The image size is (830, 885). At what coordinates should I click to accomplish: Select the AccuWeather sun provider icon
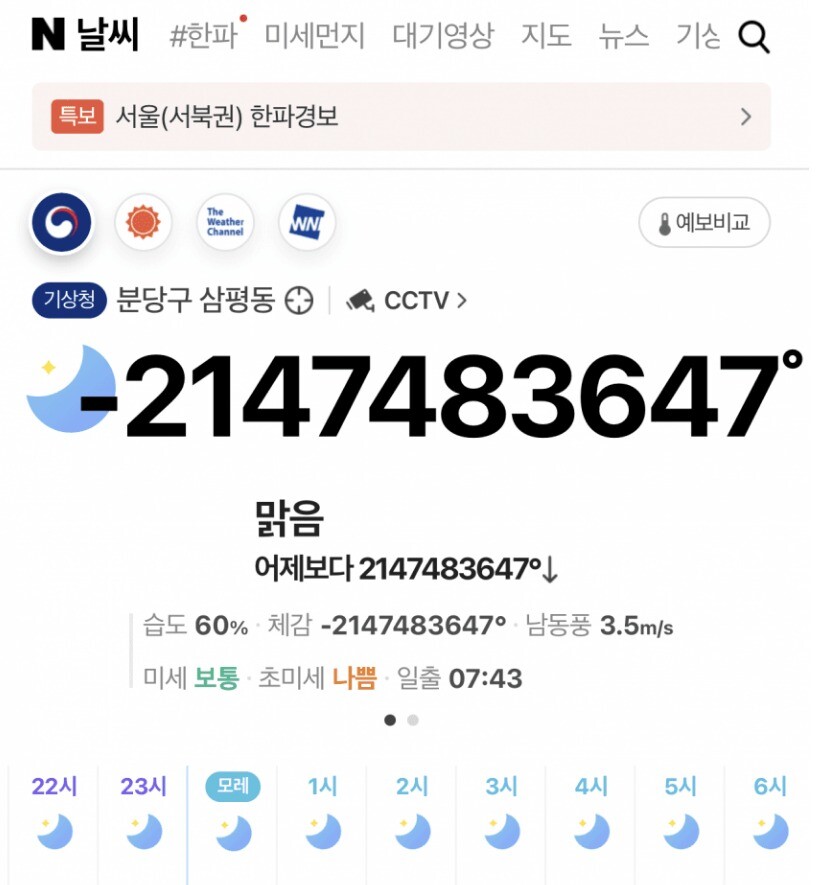pos(143,222)
